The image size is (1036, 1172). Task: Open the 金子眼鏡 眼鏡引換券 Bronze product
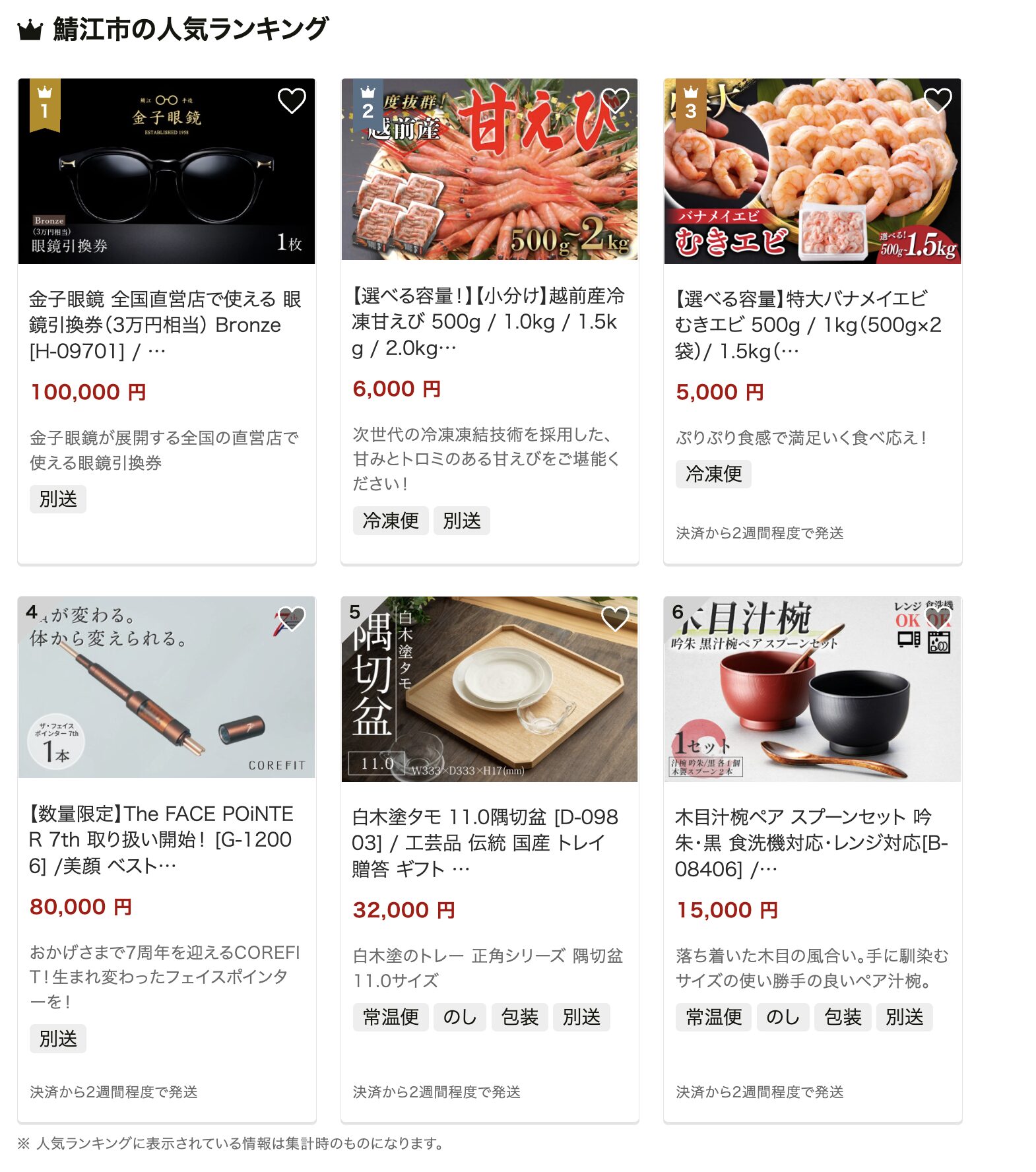pos(165,324)
